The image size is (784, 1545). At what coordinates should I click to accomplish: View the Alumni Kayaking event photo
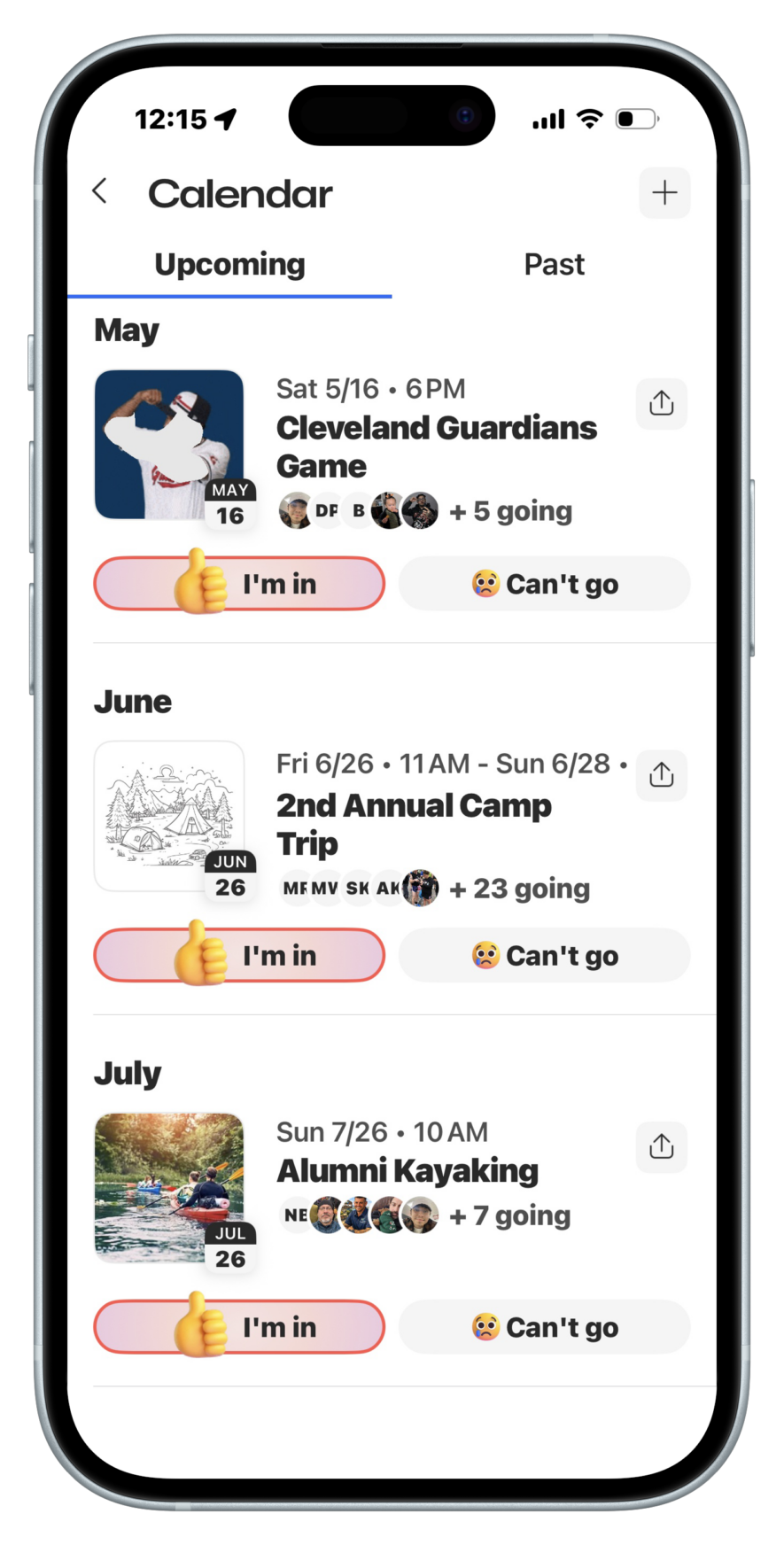pyautogui.click(x=168, y=1187)
